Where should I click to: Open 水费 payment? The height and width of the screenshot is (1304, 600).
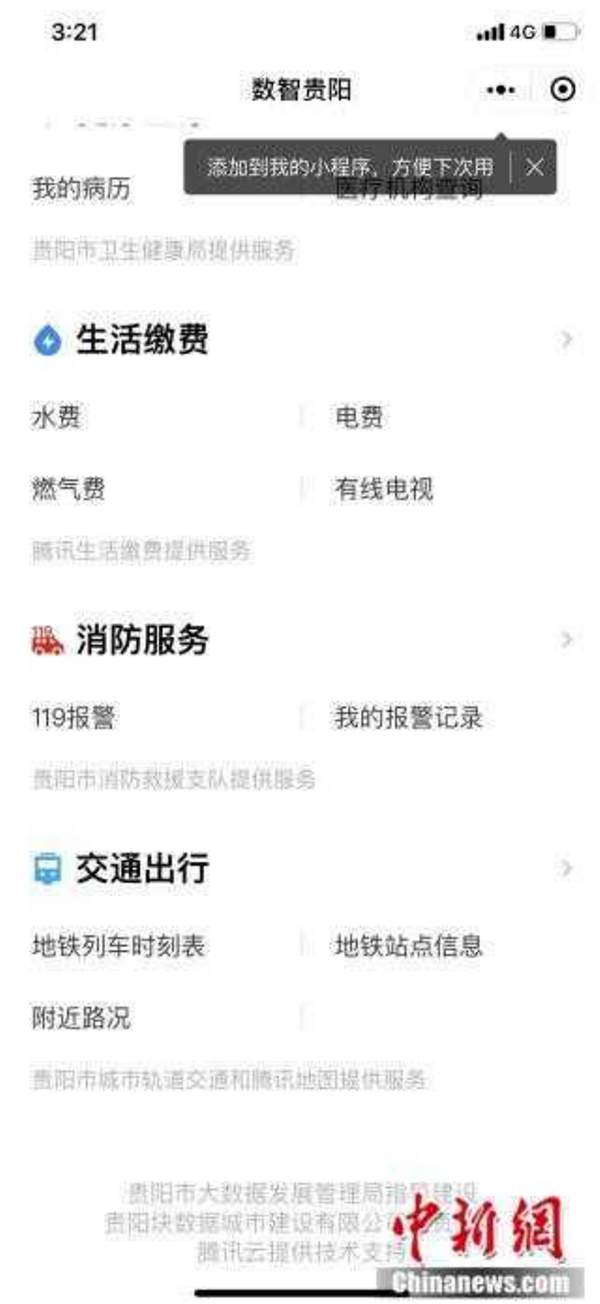(x=57, y=417)
